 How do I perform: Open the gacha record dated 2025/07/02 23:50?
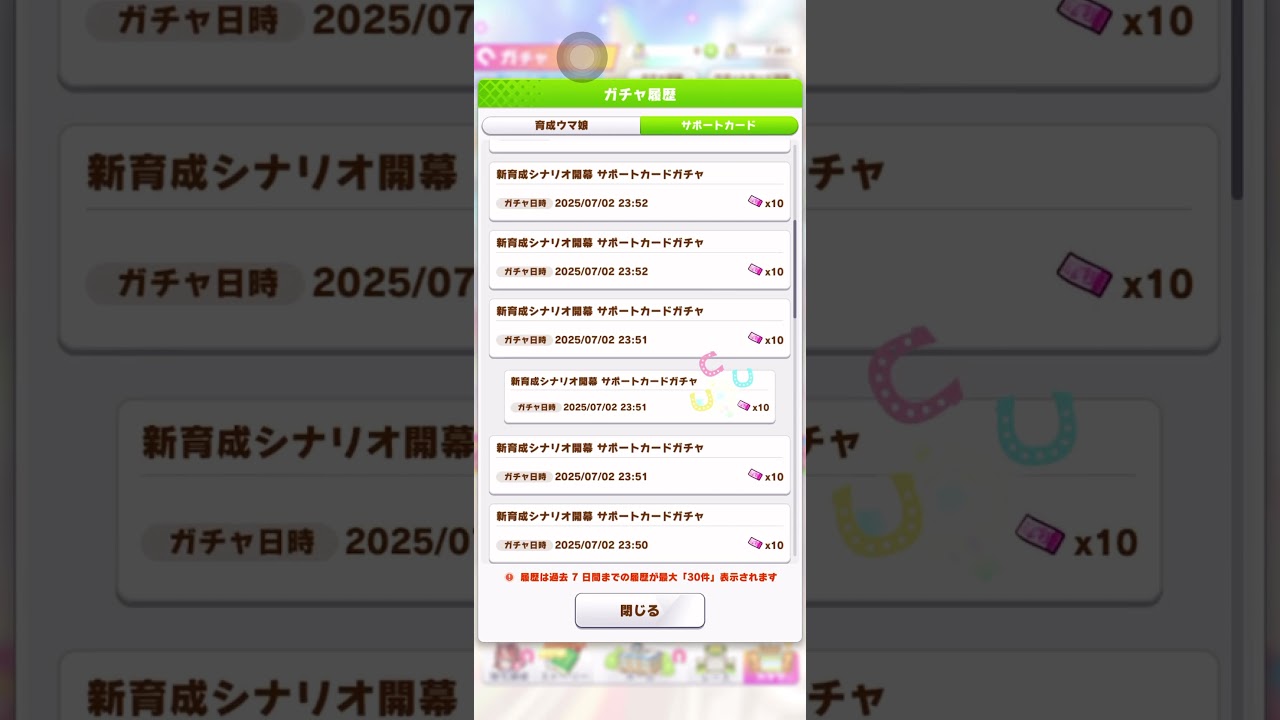pos(639,532)
